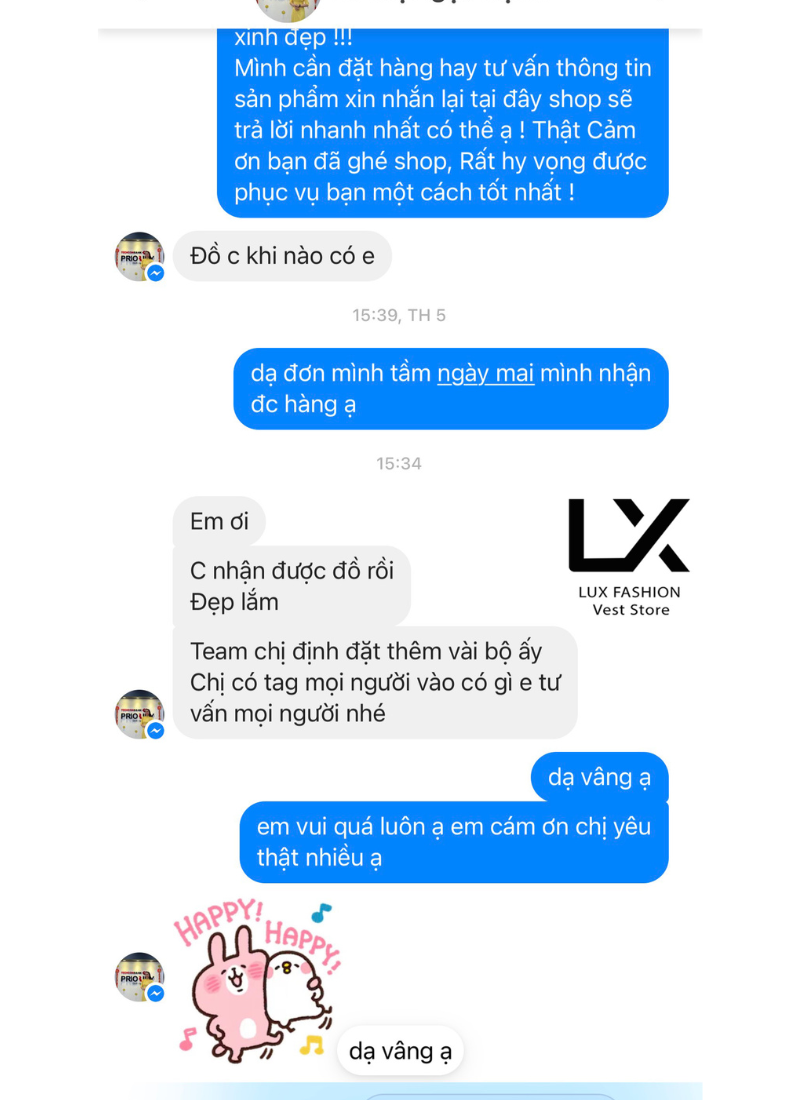Select the '15:39, TH 5' timestamp

click(400, 315)
